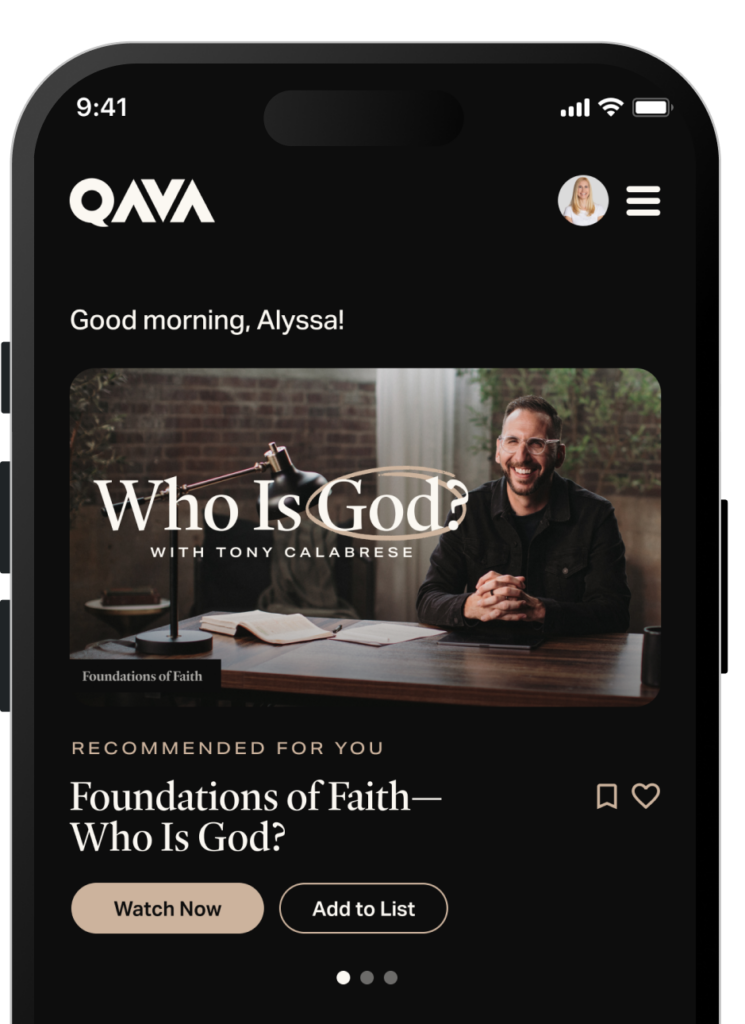Add the course with Add to List
Image resolution: width=745 pixels, height=1024 pixels.
click(363, 908)
